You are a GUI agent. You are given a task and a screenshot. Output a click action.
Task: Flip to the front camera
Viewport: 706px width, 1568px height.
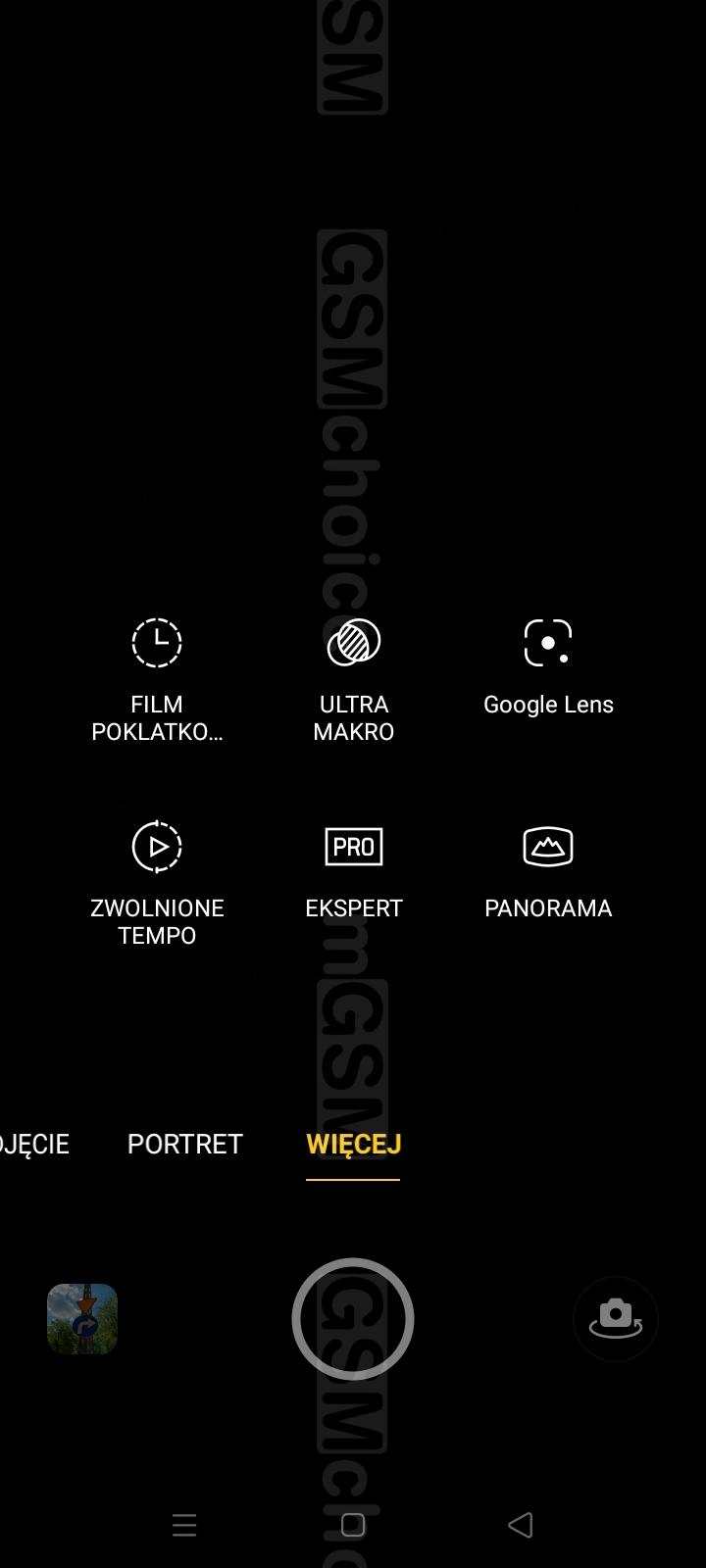click(x=615, y=1319)
